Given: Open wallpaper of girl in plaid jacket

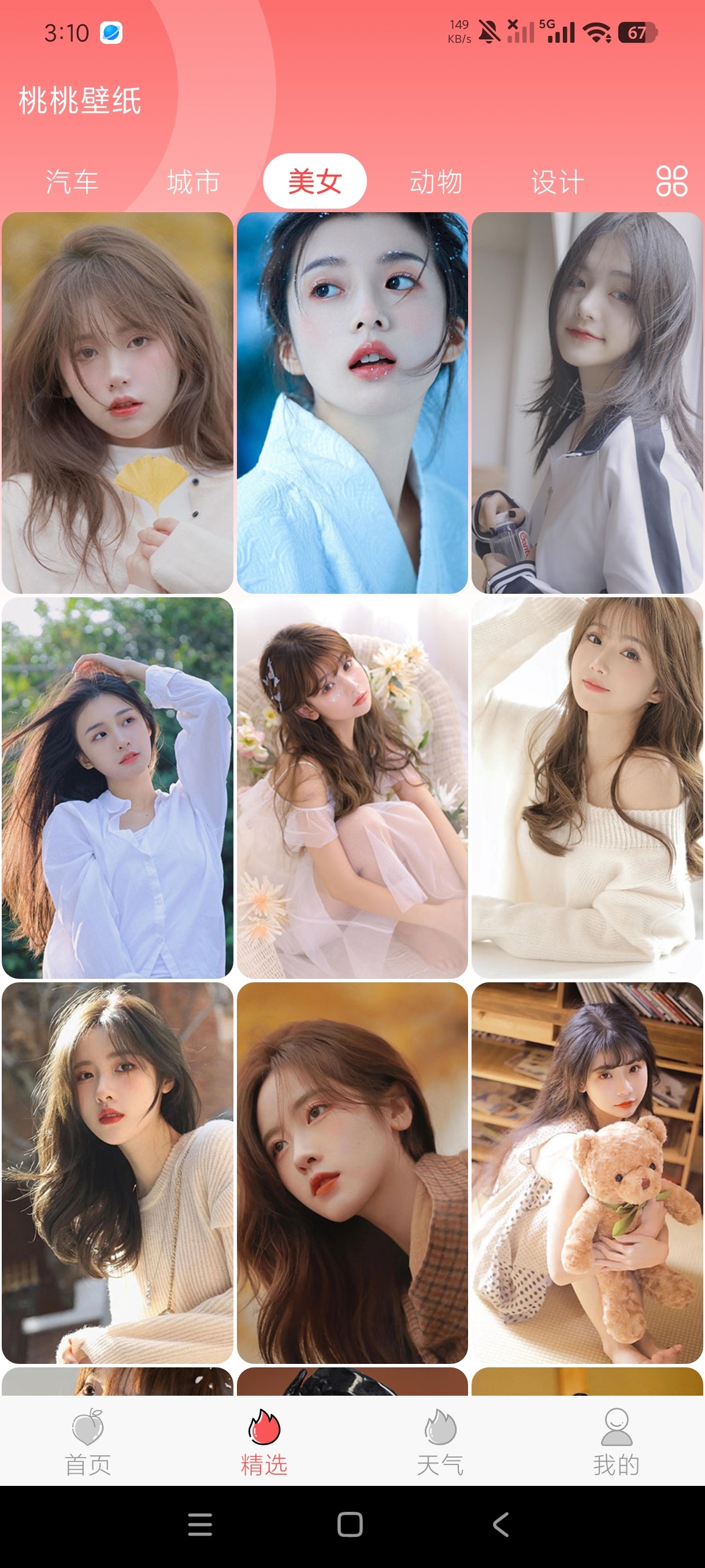Looking at the screenshot, I should coord(352,1173).
